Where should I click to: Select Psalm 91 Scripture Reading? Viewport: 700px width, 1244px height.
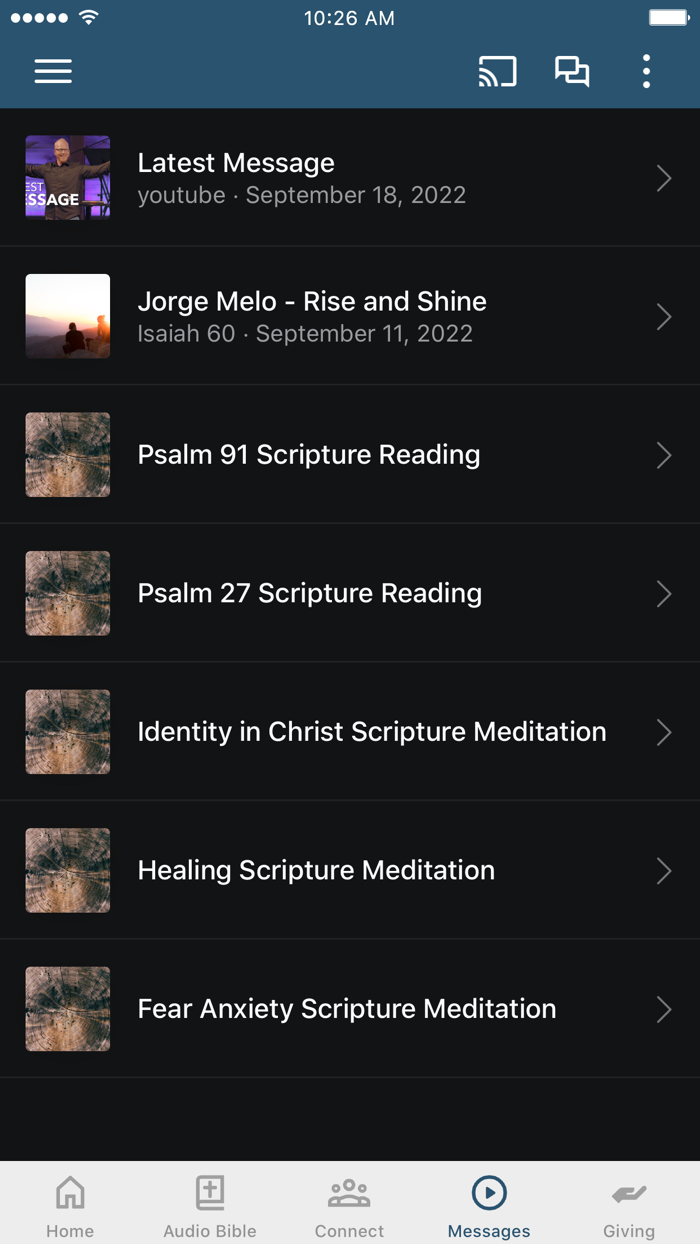click(x=350, y=455)
